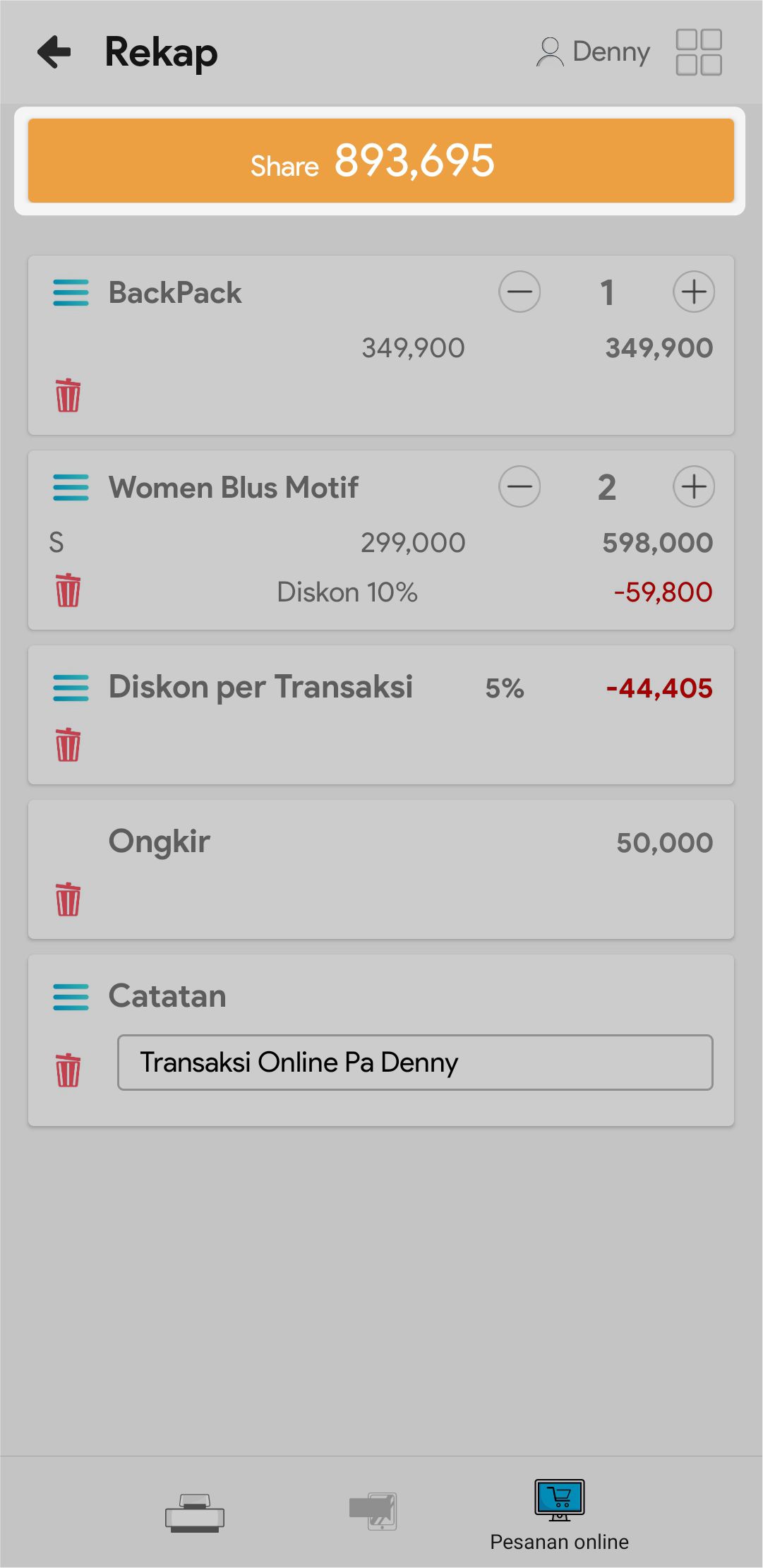Increase BackPack quantity

[694, 292]
